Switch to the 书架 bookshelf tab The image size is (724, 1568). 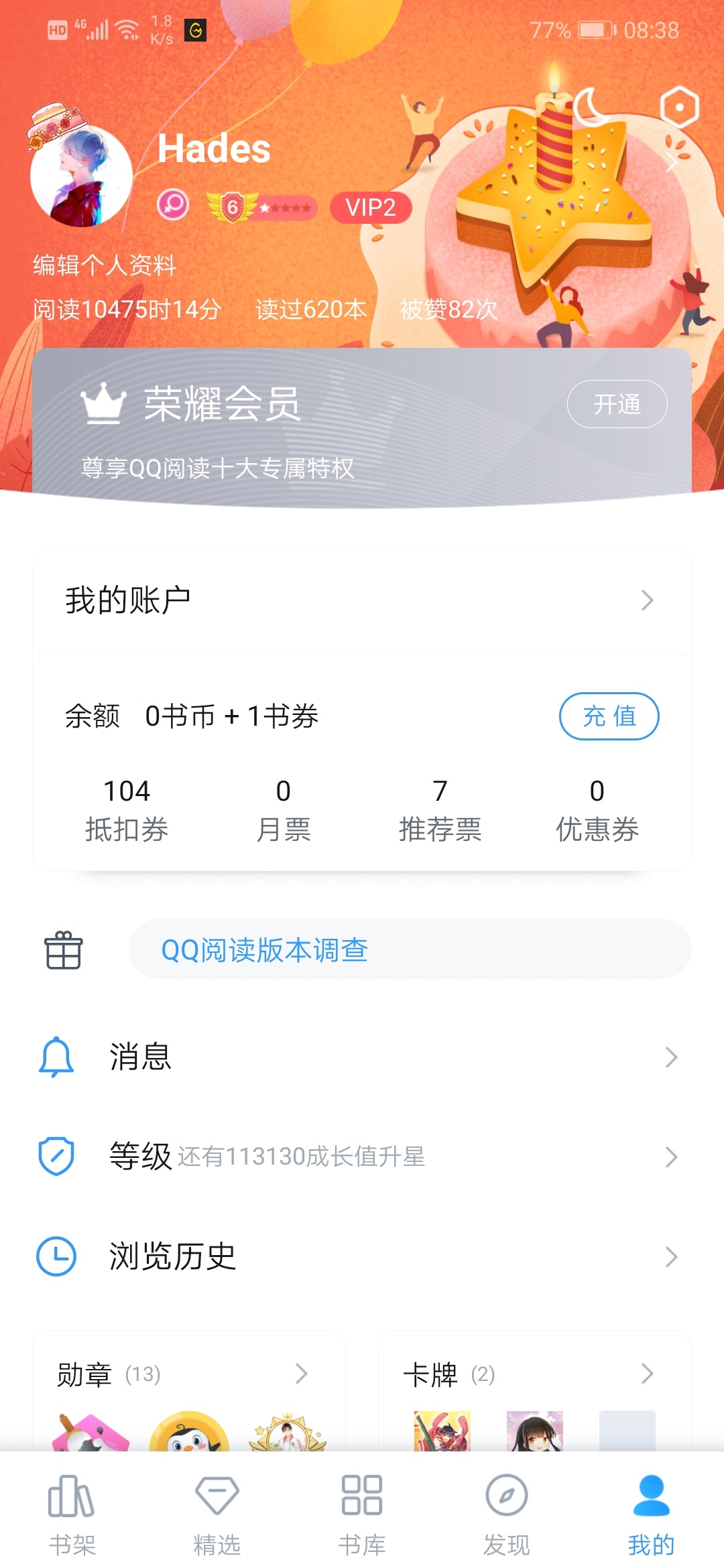tap(72, 1514)
